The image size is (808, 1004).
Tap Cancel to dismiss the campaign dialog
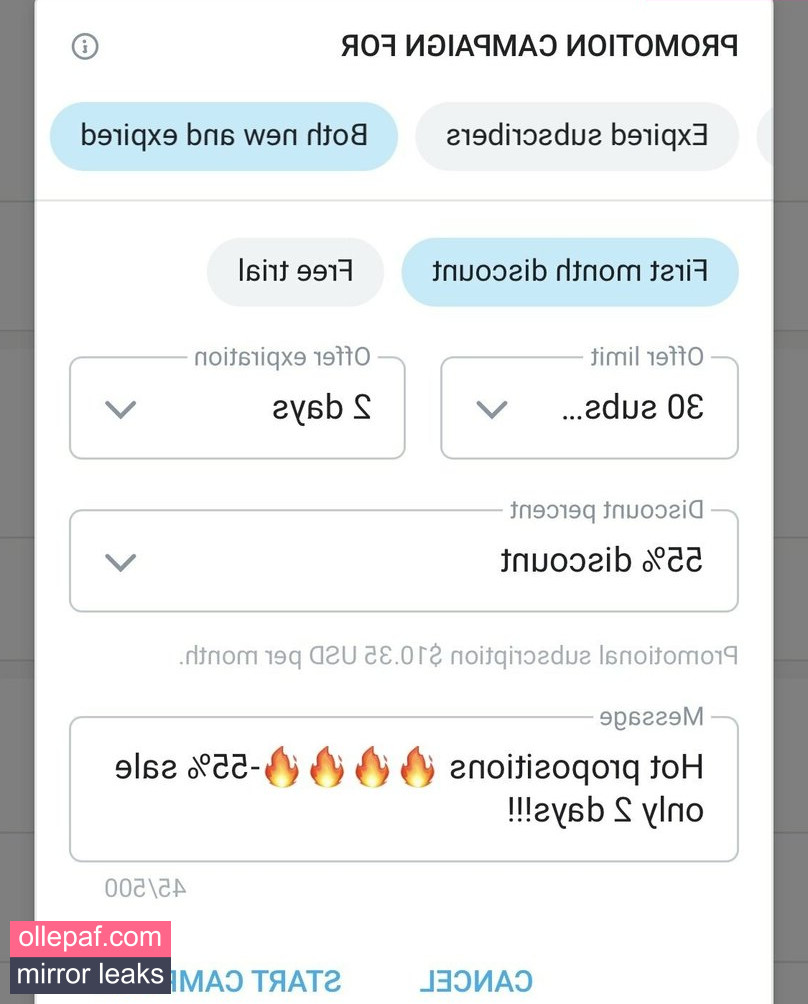(x=476, y=981)
